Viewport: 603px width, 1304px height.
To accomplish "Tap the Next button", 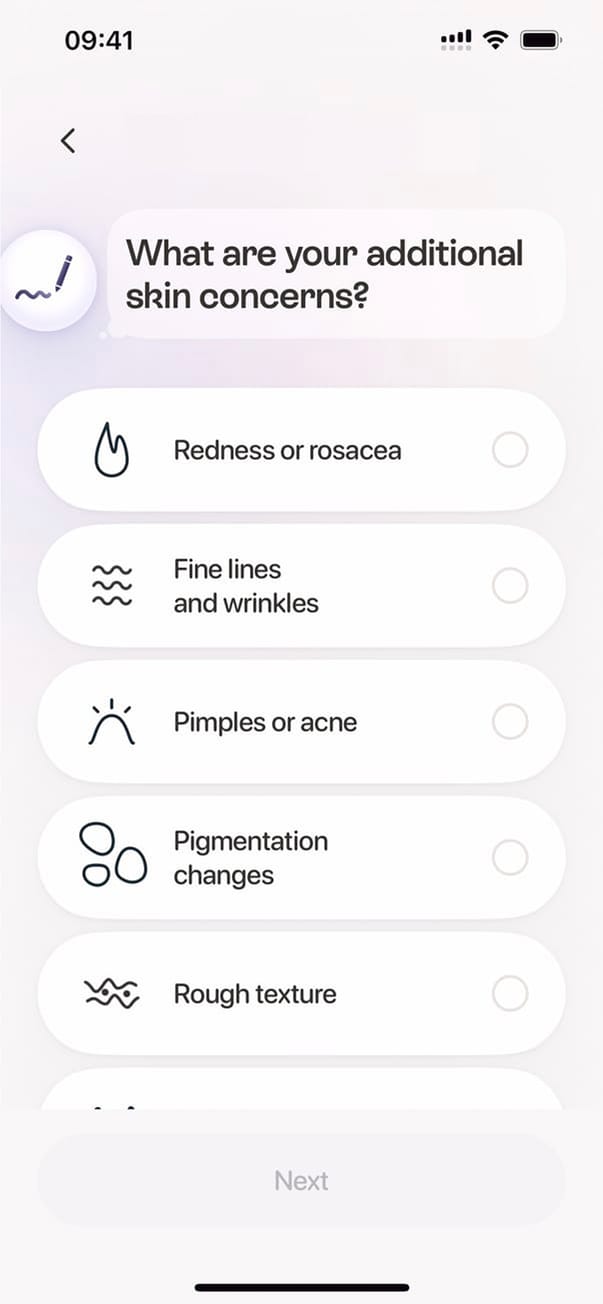I will click(301, 1181).
